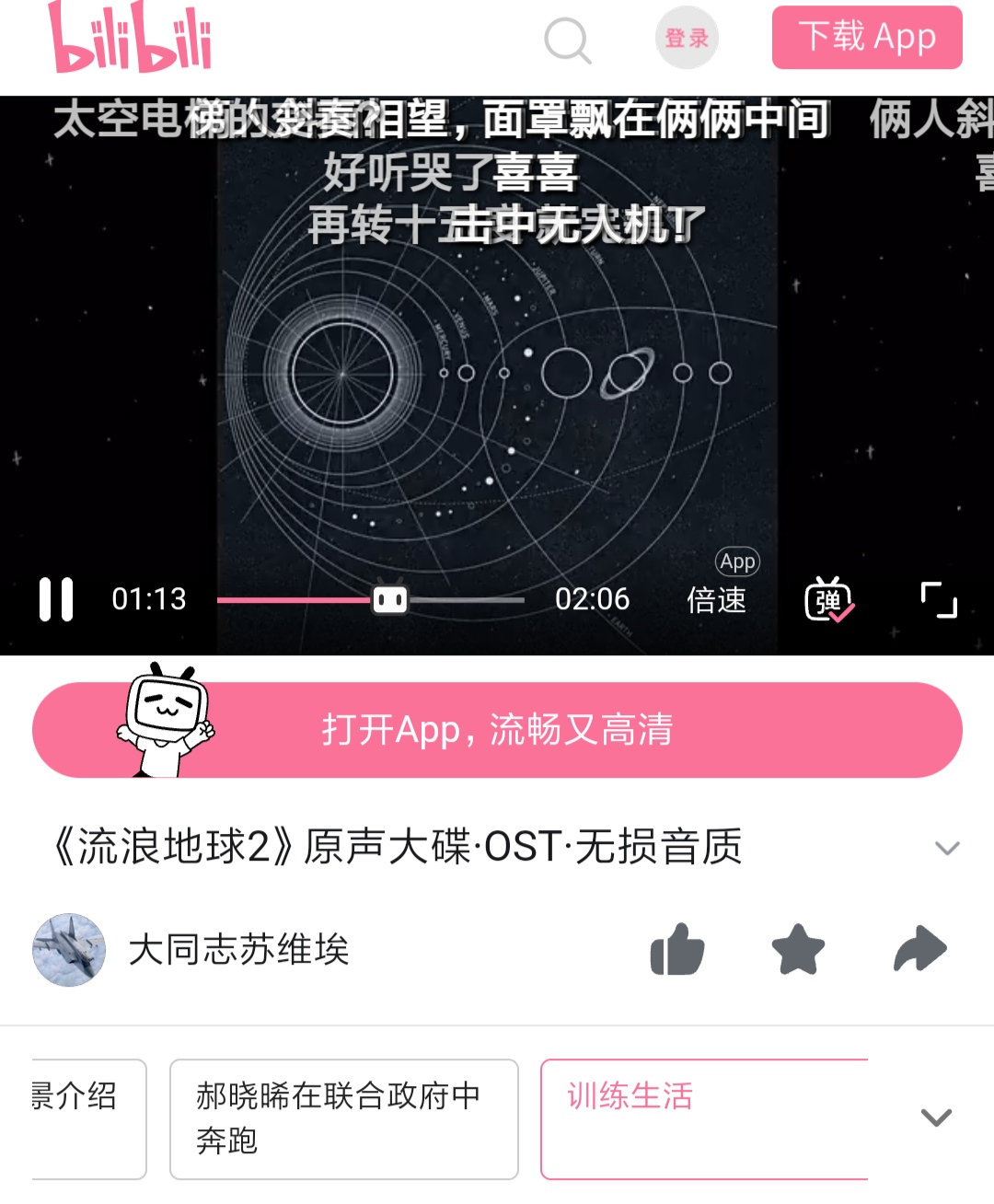Image resolution: width=994 pixels, height=1204 pixels.
Task: Enter fullscreen video mode
Action: coord(939,599)
